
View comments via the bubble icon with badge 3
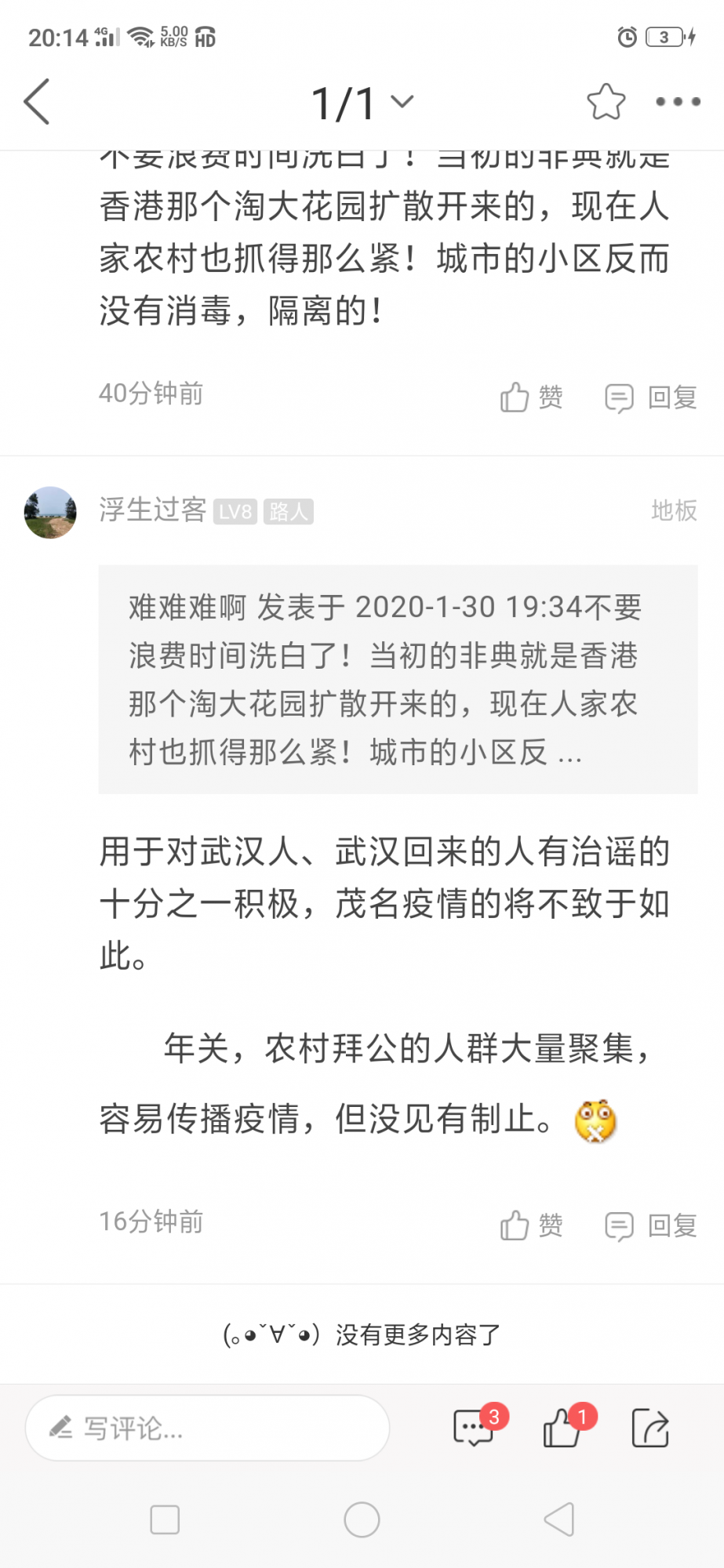(474, 1428)
